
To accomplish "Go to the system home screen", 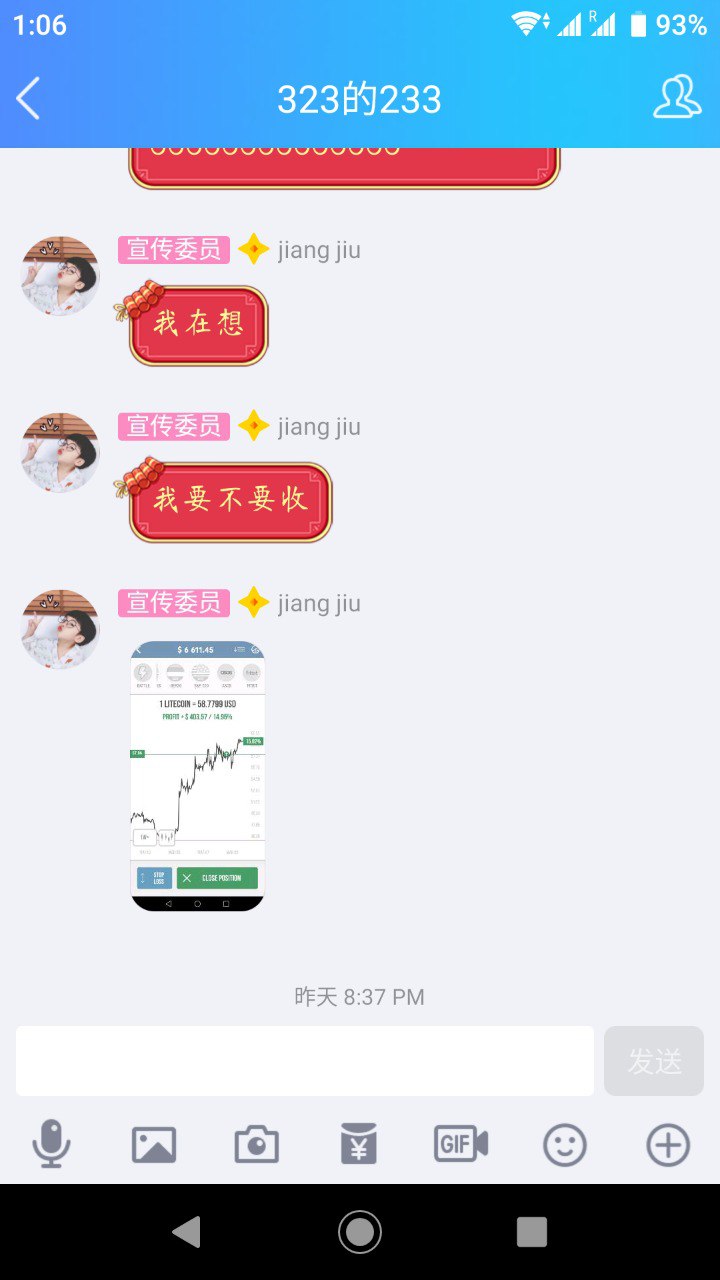I will [360, 1232].
